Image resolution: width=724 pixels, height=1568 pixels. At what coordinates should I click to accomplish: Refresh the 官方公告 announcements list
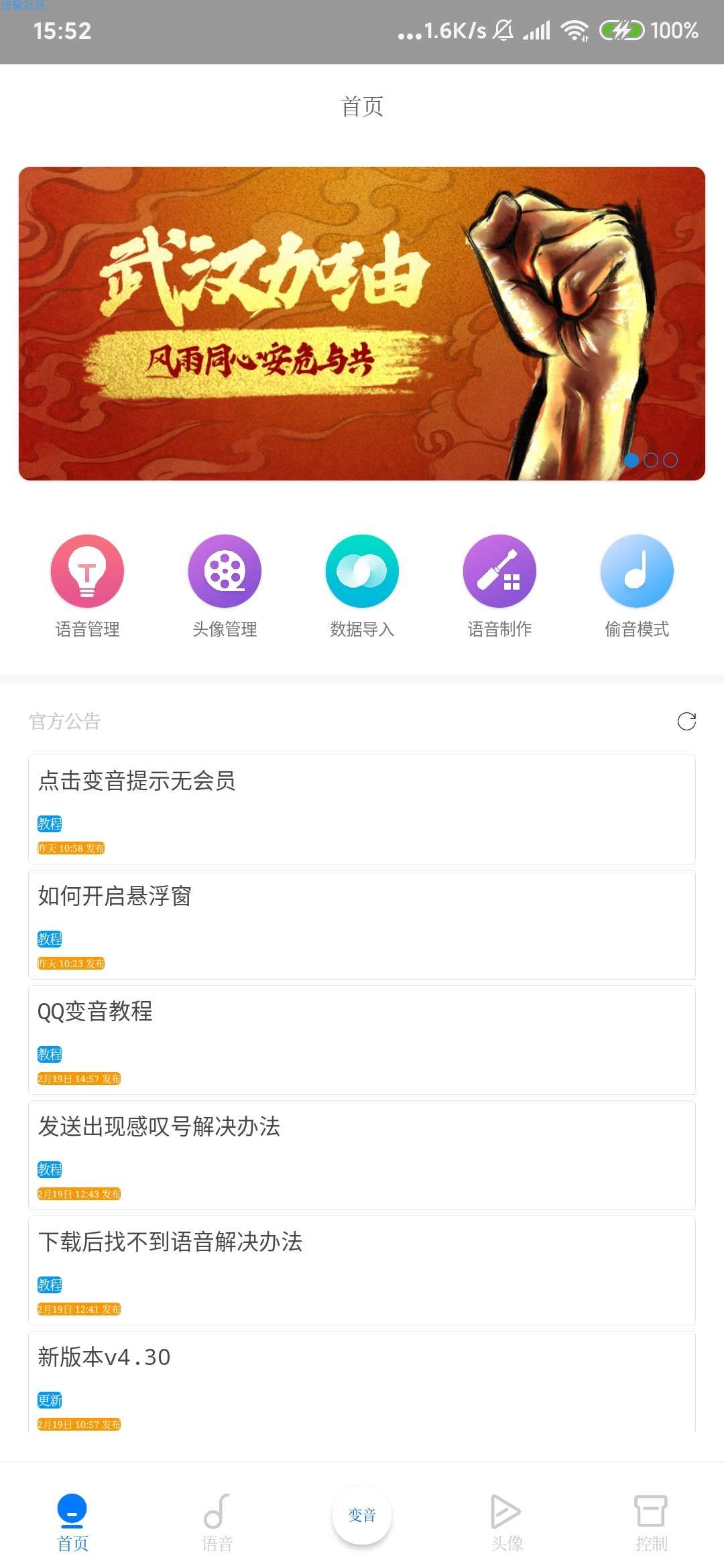point(686,721)
